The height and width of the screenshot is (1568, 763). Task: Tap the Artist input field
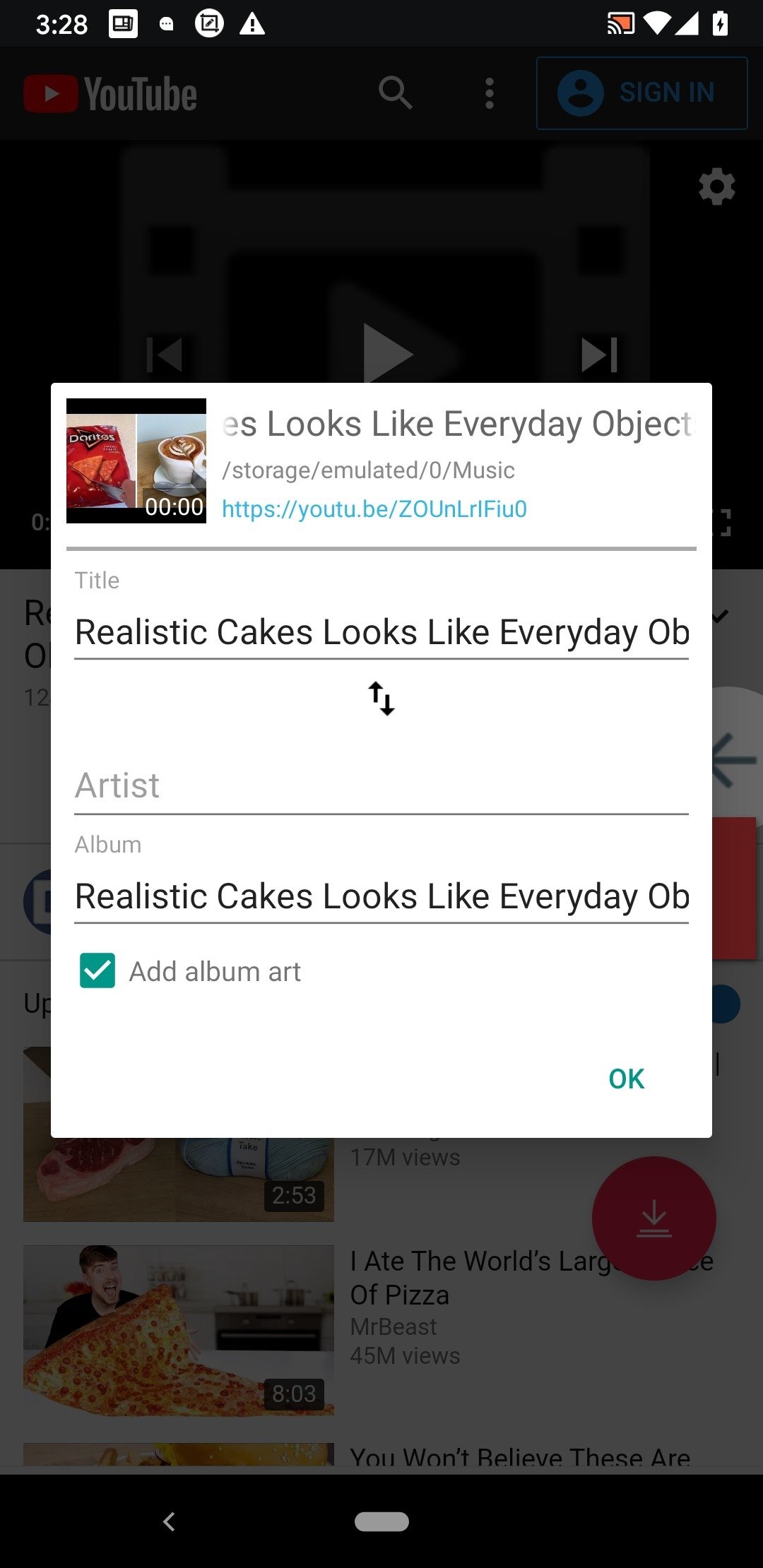pos(381,786)
